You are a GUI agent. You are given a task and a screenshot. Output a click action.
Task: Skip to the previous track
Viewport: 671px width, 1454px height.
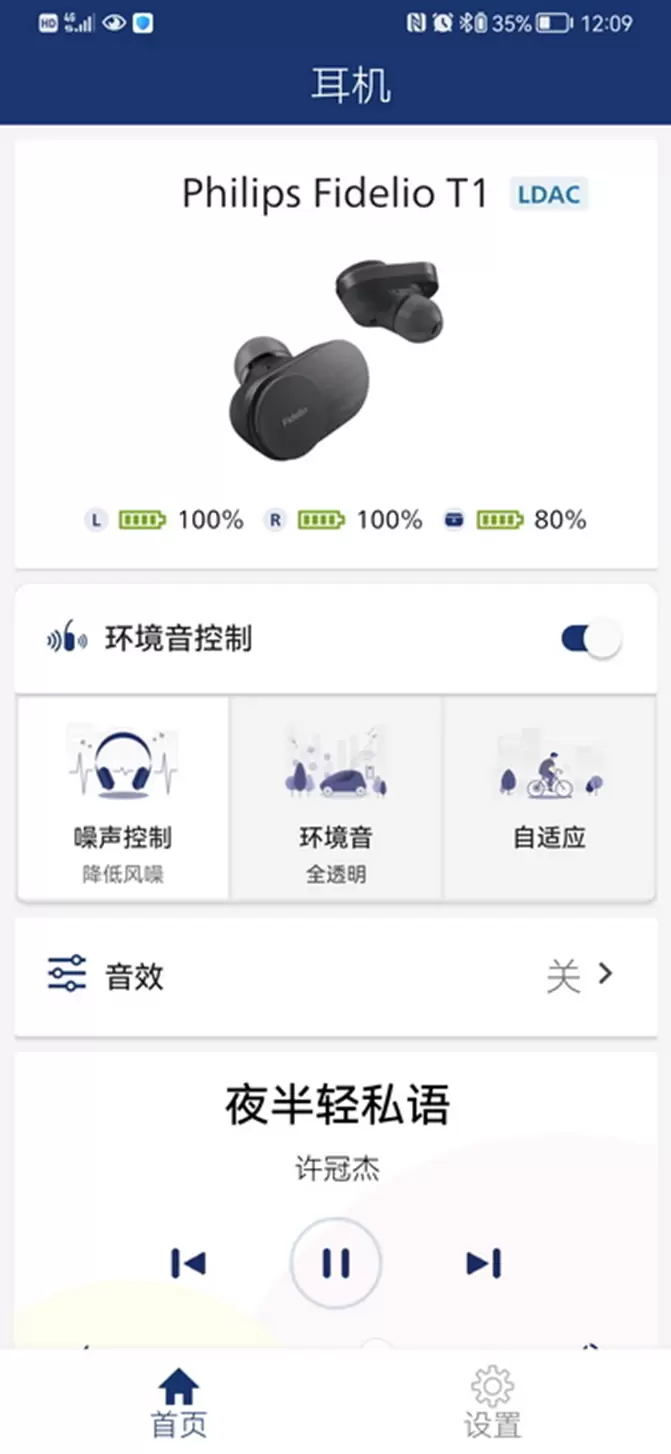188,1264
